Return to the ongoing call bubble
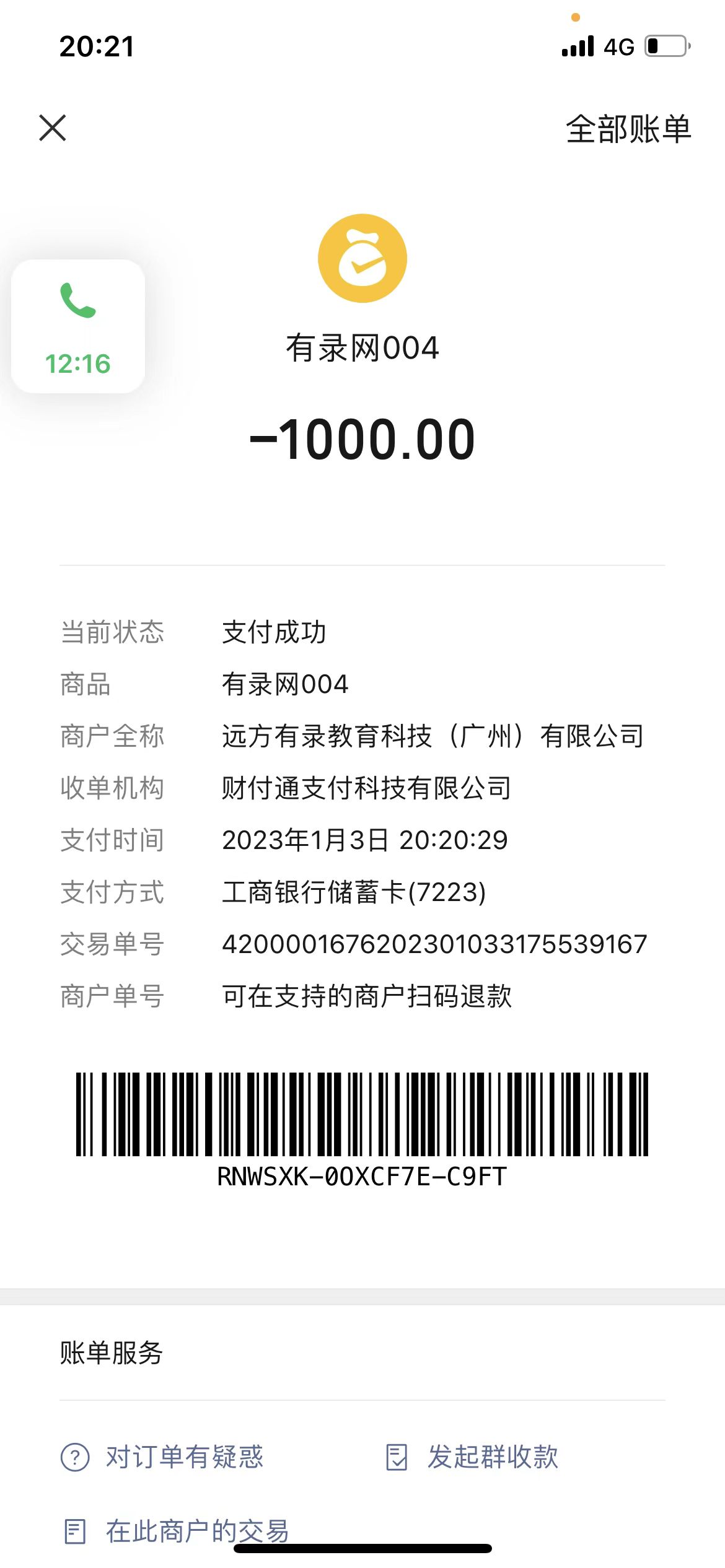Screen dimensions: 725x1568 (x=78, y=326)
